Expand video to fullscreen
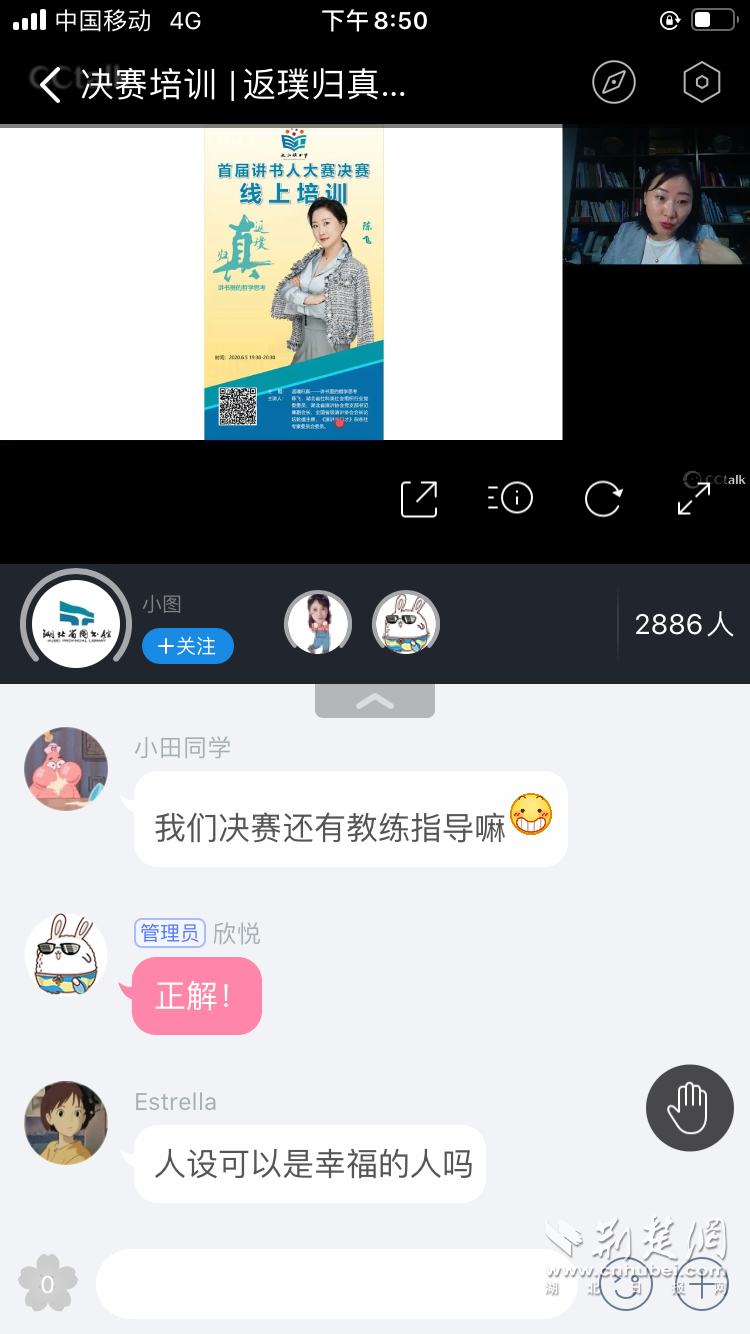750x1334 pixels. (693, 497)
